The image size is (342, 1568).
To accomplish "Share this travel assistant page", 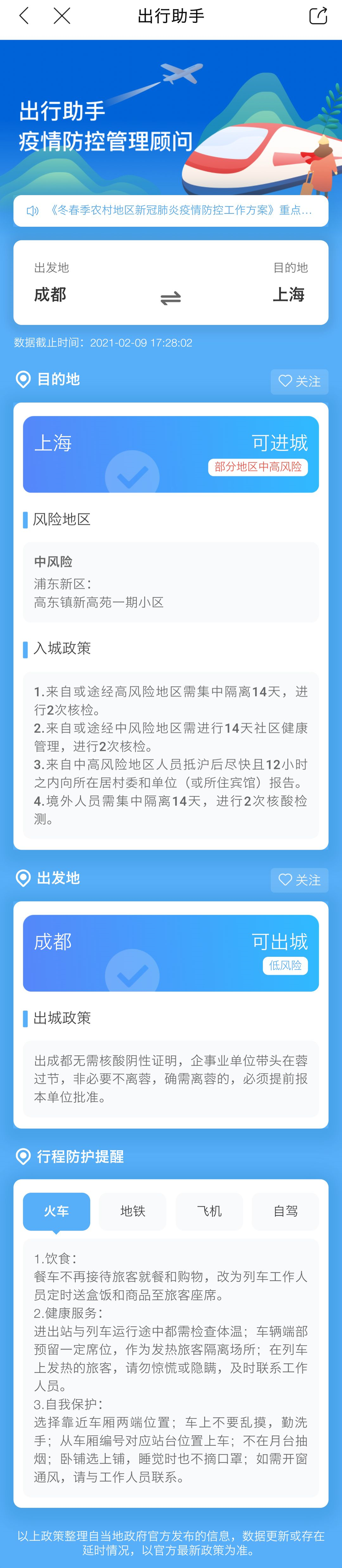I will click(x=318, y=16).
